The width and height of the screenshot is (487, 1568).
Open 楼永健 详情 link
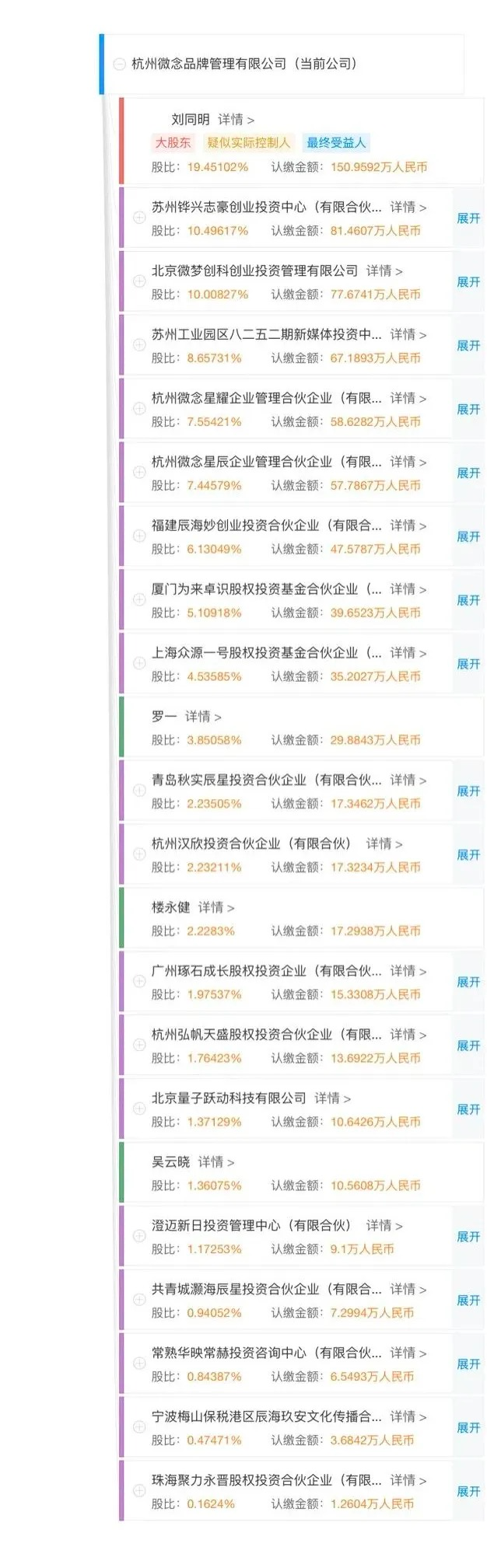tap(215, 908)
